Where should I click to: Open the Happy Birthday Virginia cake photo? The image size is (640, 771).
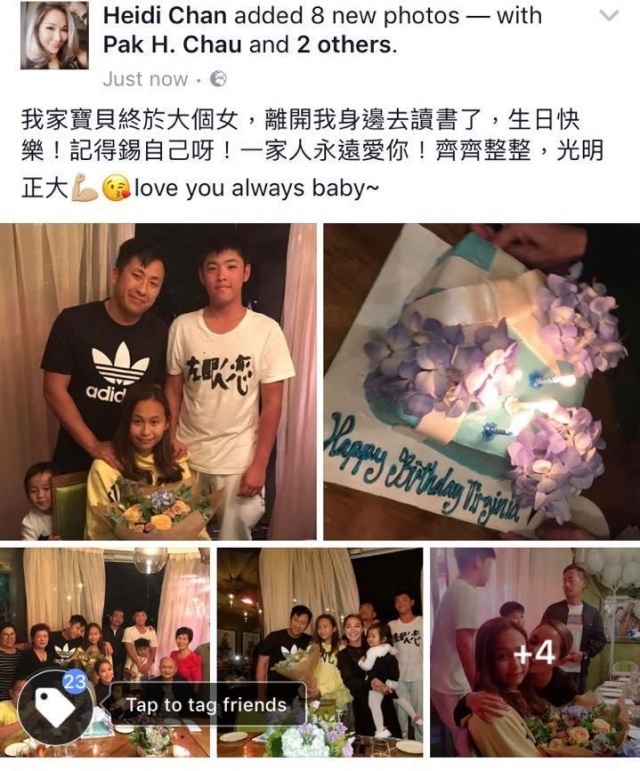coord(480,380)
